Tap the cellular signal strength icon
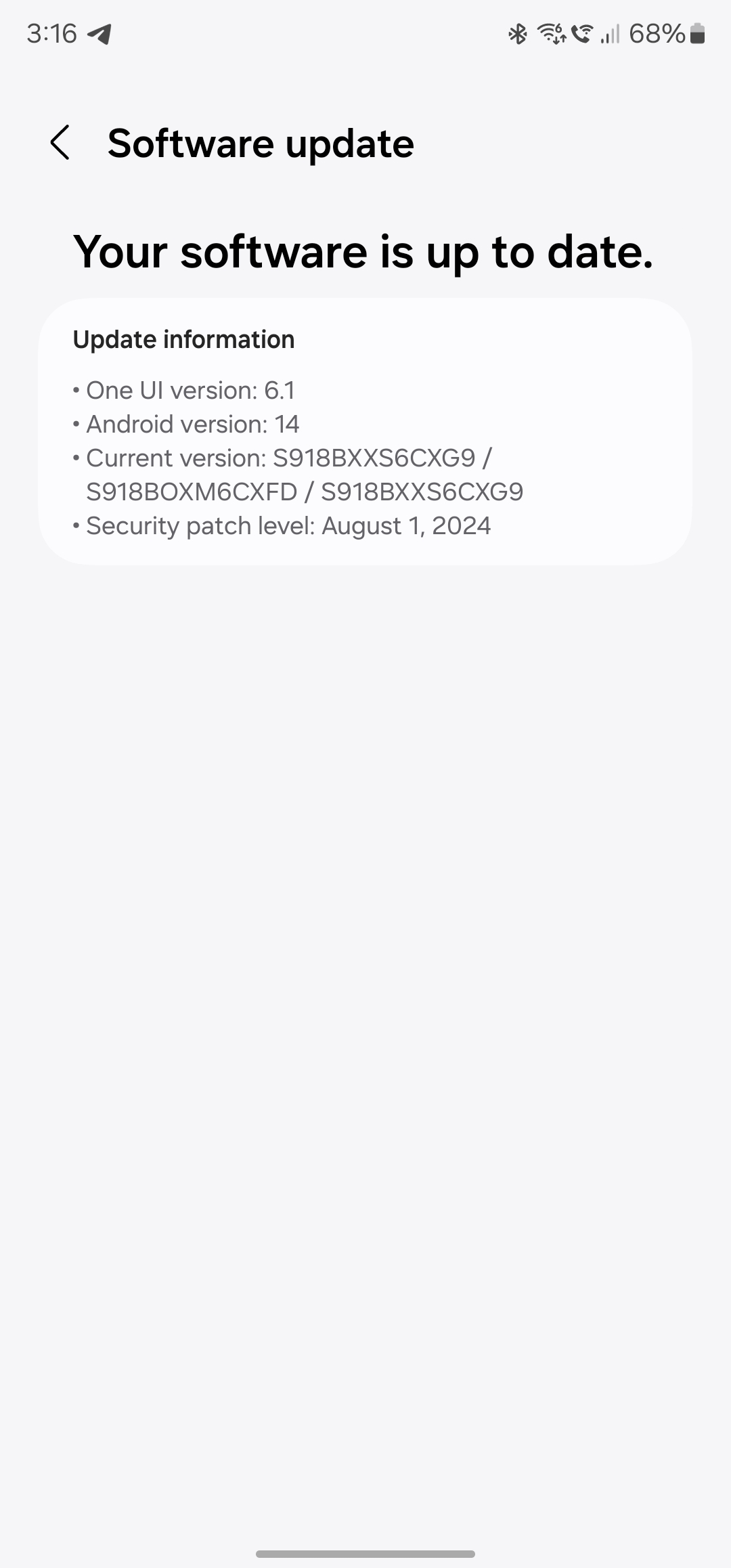731x1568 pixels. point(611,33)
